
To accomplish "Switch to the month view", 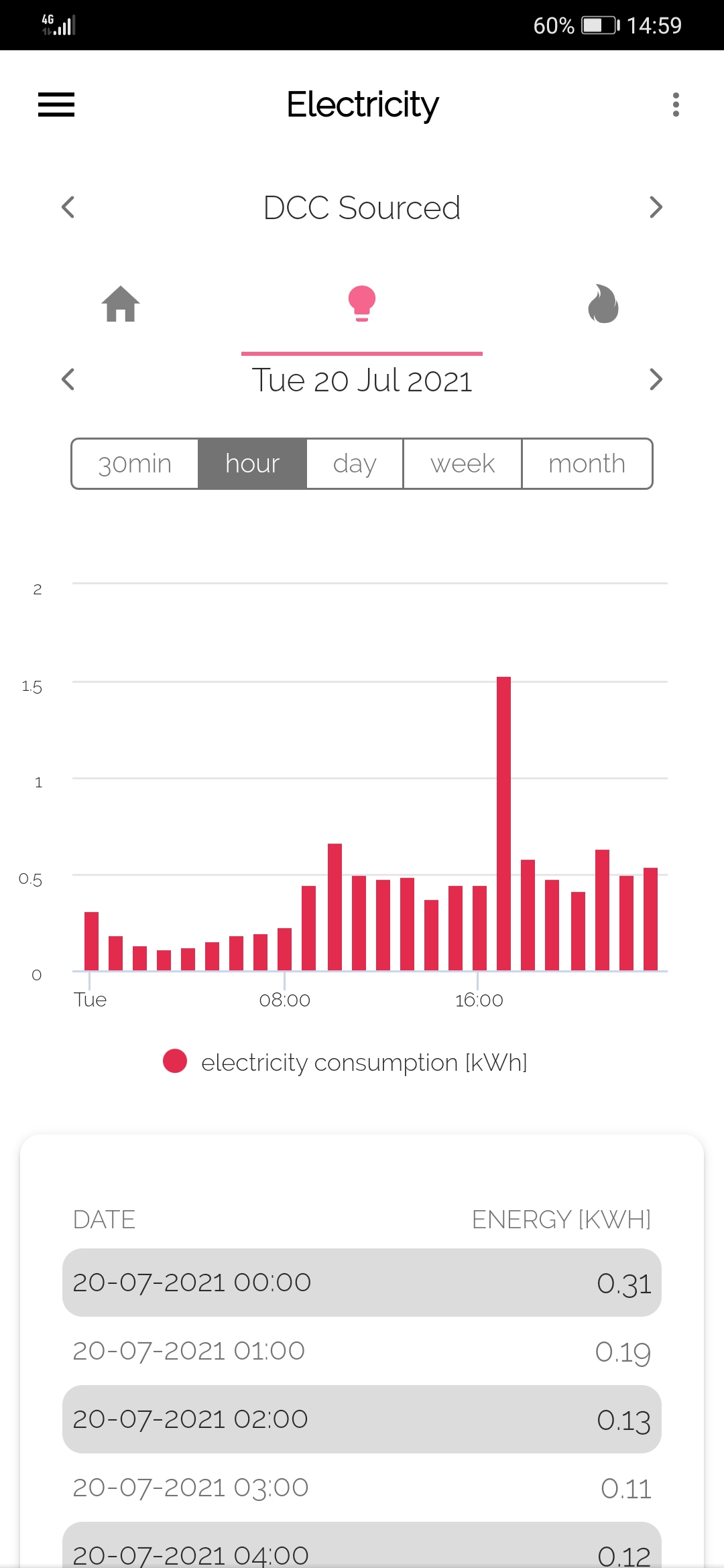I will click(x=587, y=464).
